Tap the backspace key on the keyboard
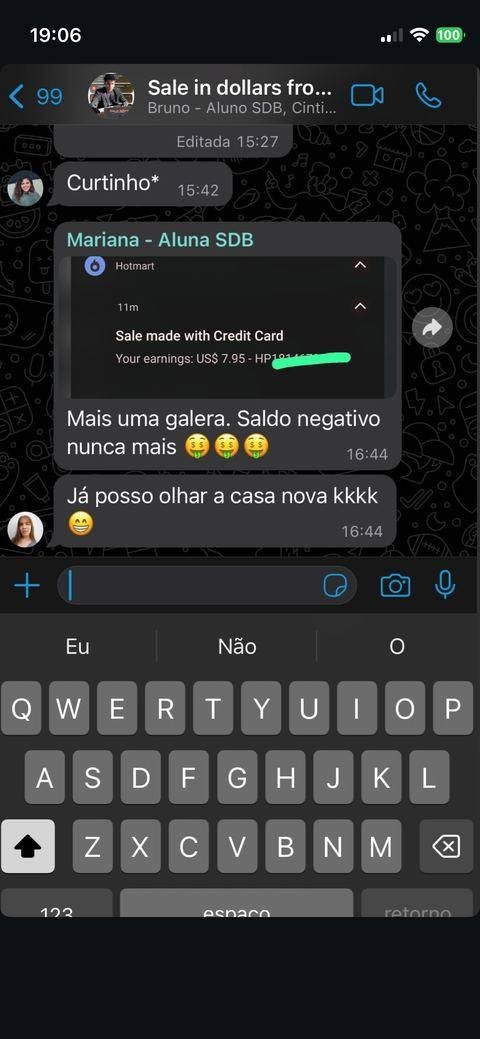Screen dimensions: 480x1039 pos(446,846)
